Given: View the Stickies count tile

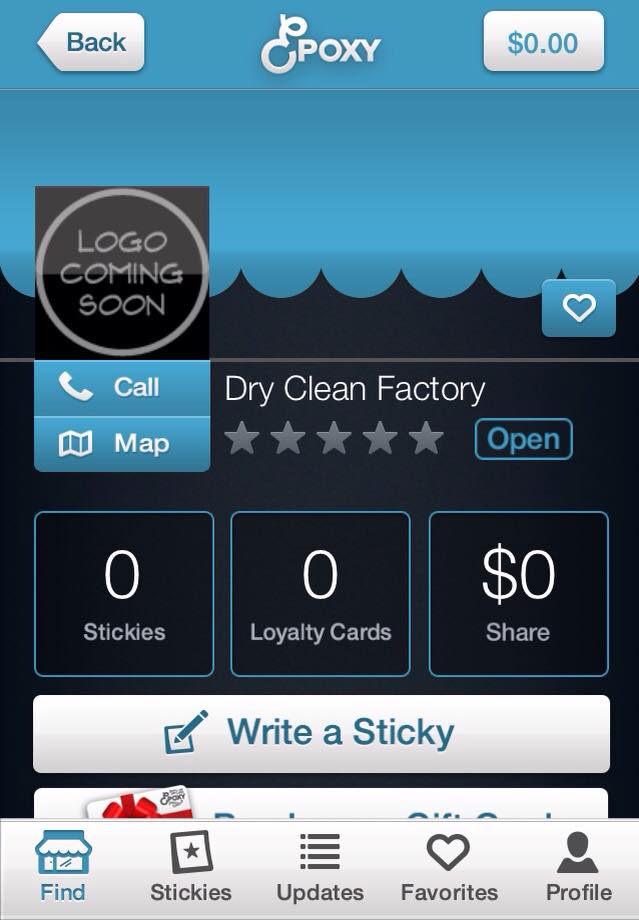Looking at the screenshot, I should coord(124,594).
